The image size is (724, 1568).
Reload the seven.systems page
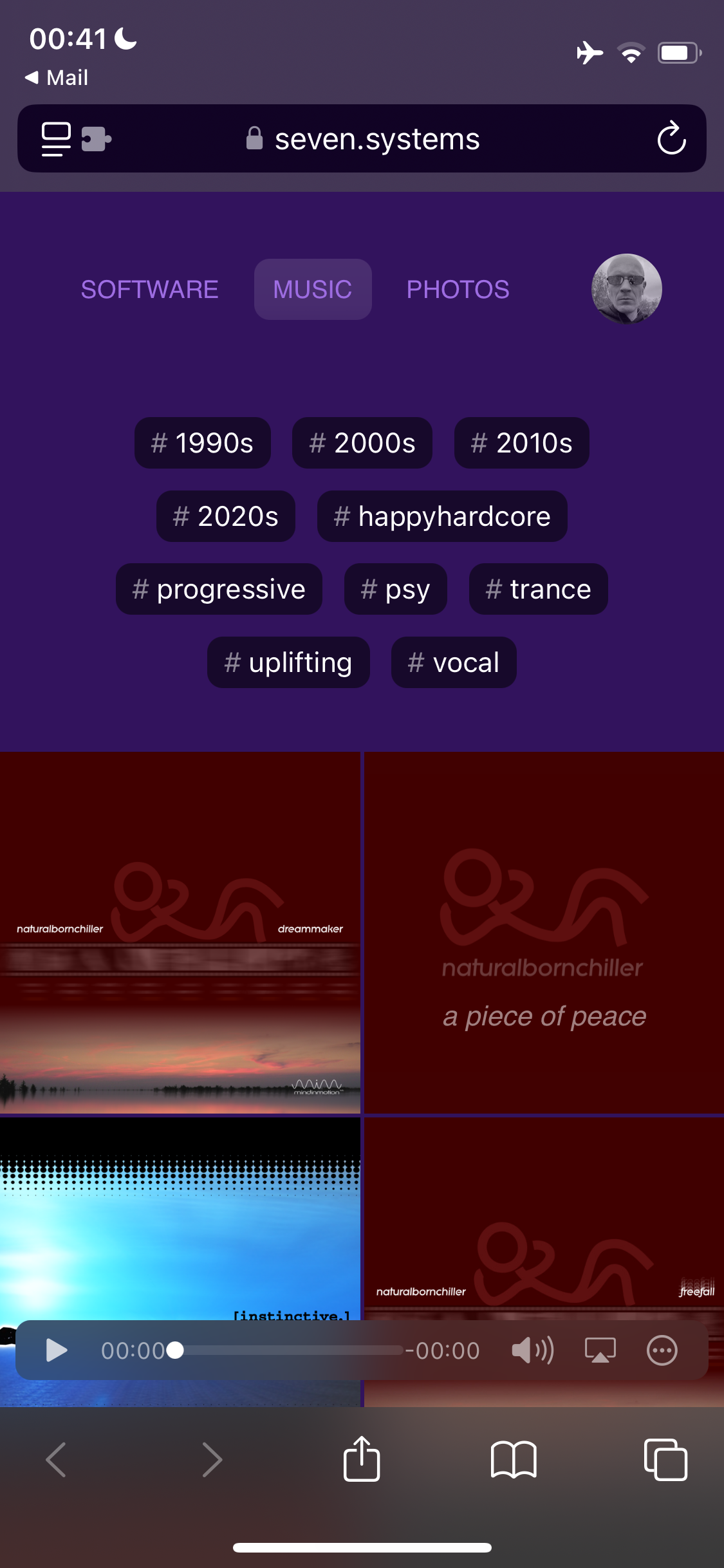click(671, 138)
